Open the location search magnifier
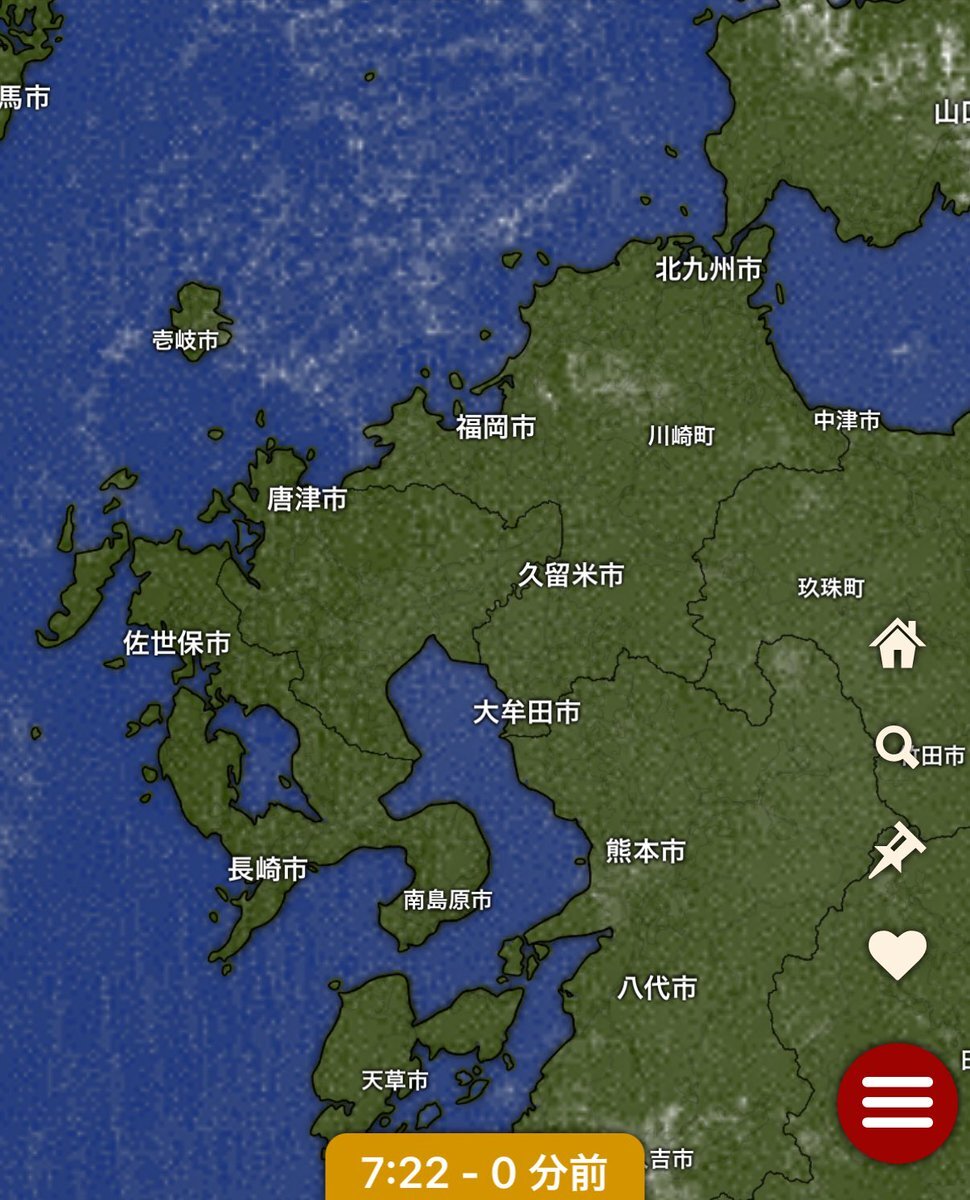Viewport: 970px width, 1200px height. point(896,747)
